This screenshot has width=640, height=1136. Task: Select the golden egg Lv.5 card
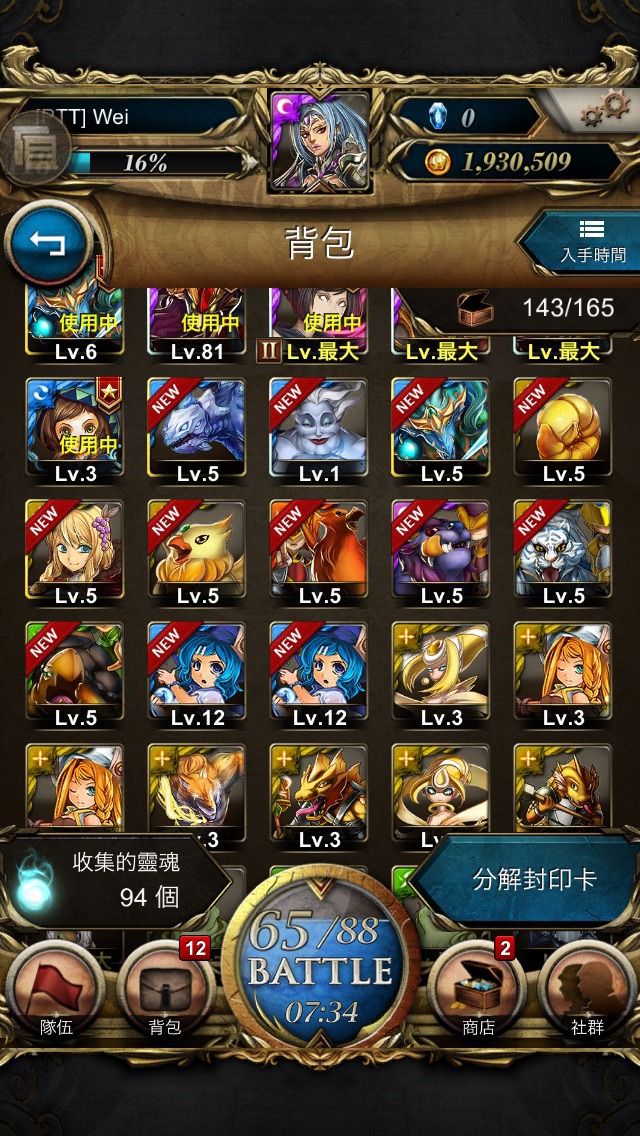563,427
